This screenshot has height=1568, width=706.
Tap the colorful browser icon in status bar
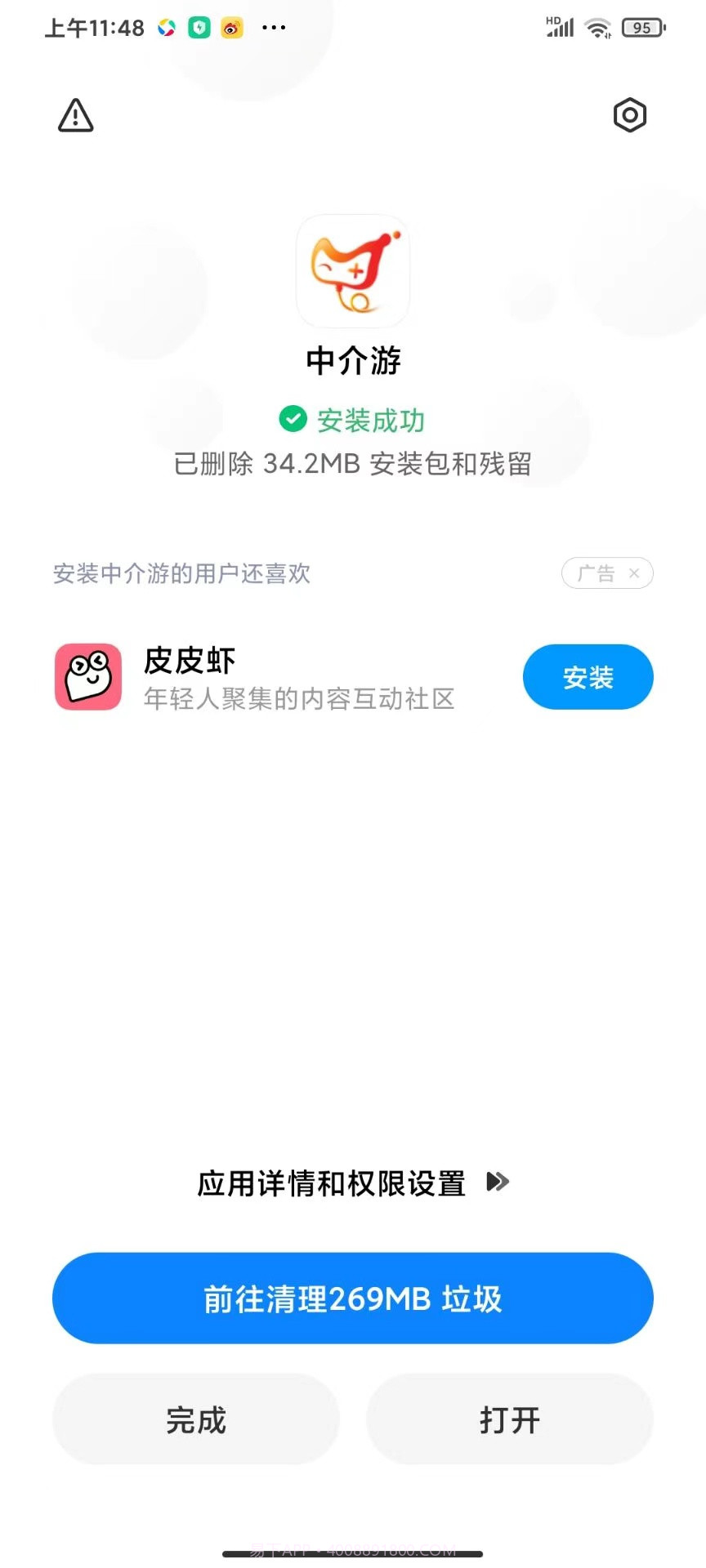pos(167,27)
